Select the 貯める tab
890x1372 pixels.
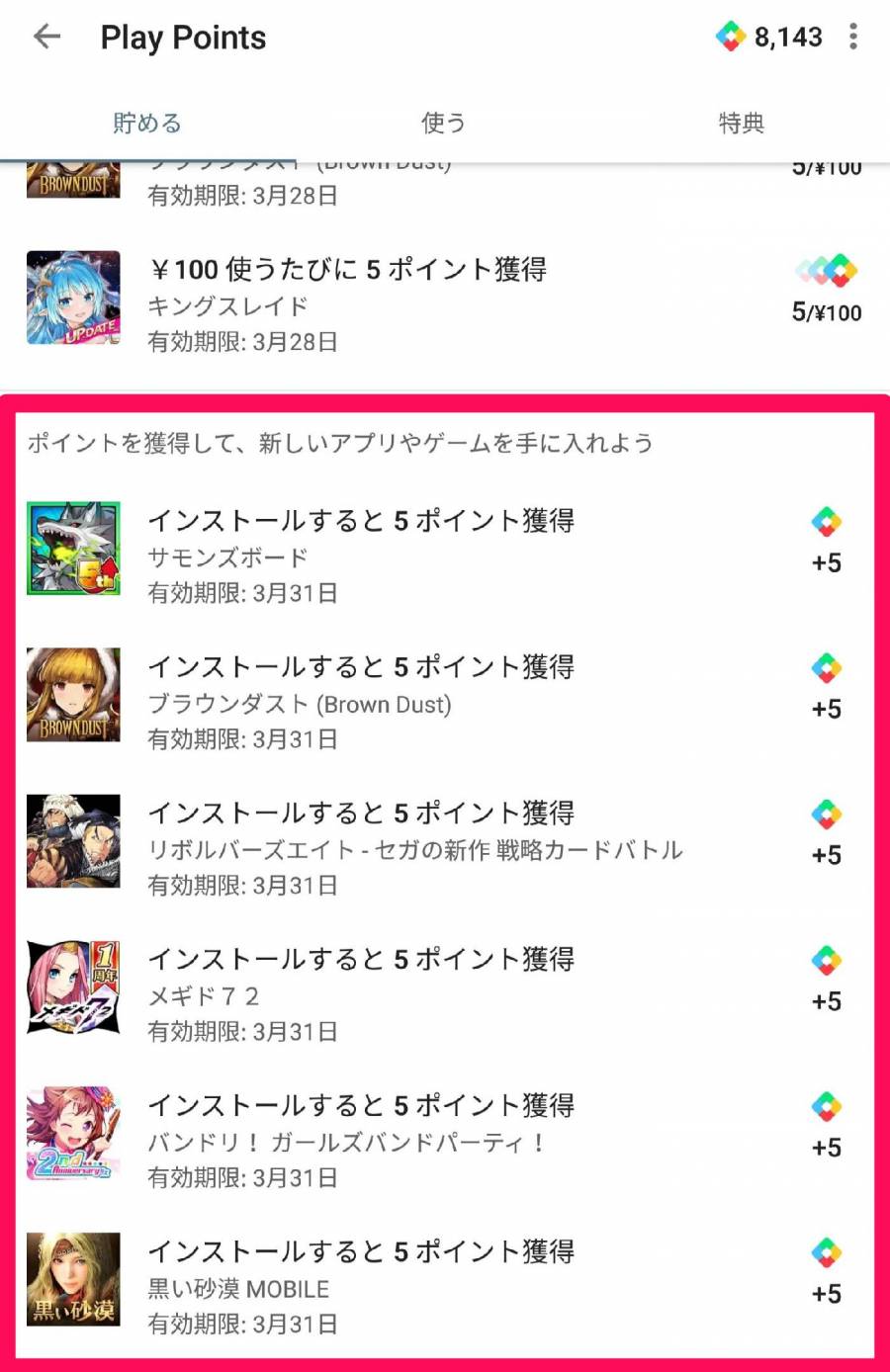coord(147,124)
